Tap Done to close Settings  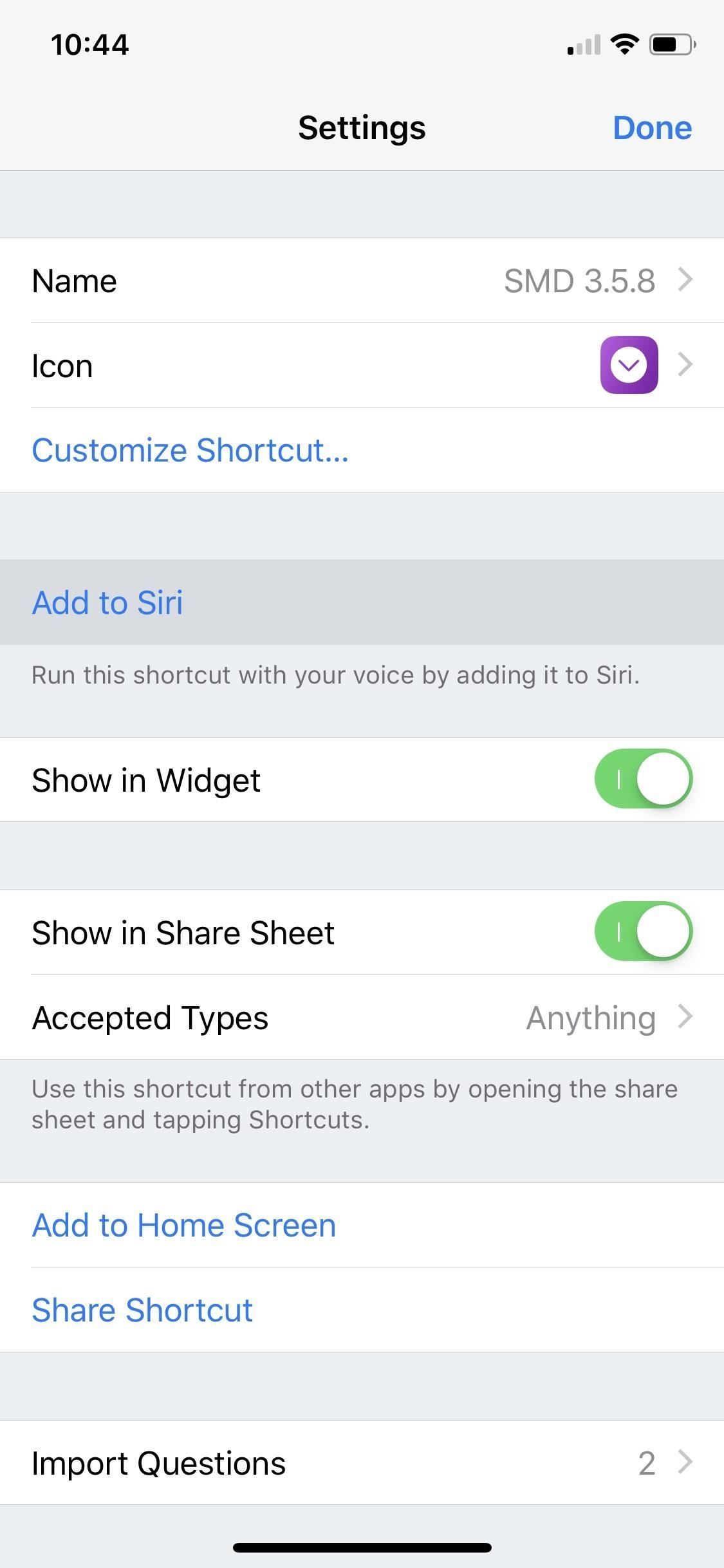(x=651, y=127)
